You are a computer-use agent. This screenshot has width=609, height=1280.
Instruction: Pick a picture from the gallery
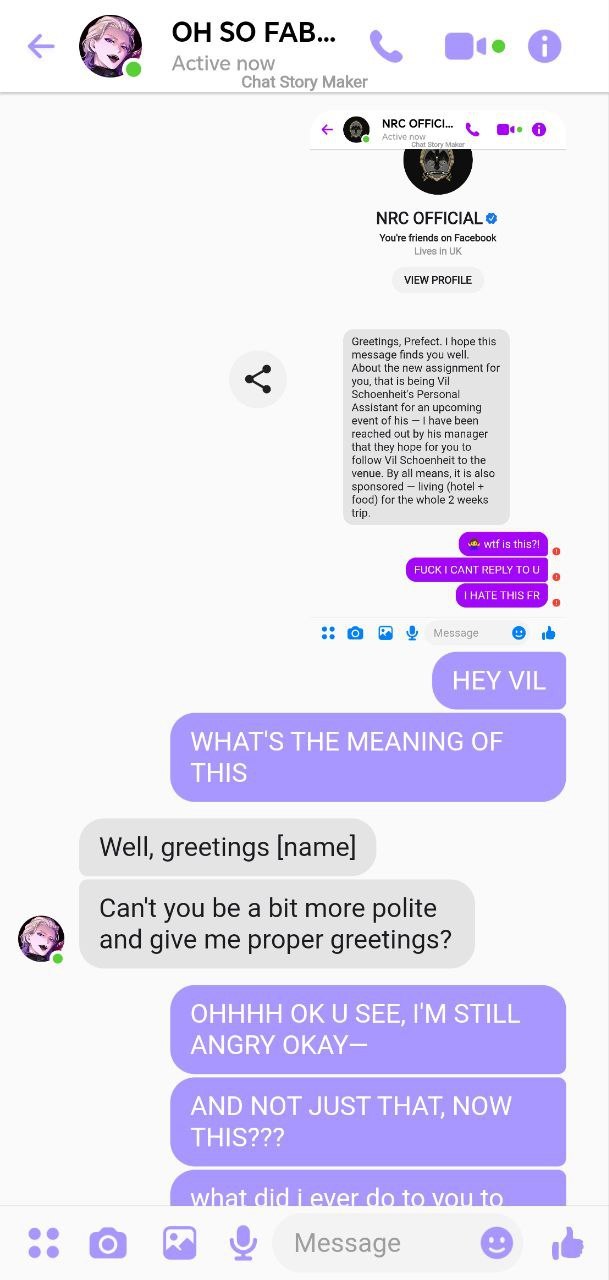coord(179,1243)
